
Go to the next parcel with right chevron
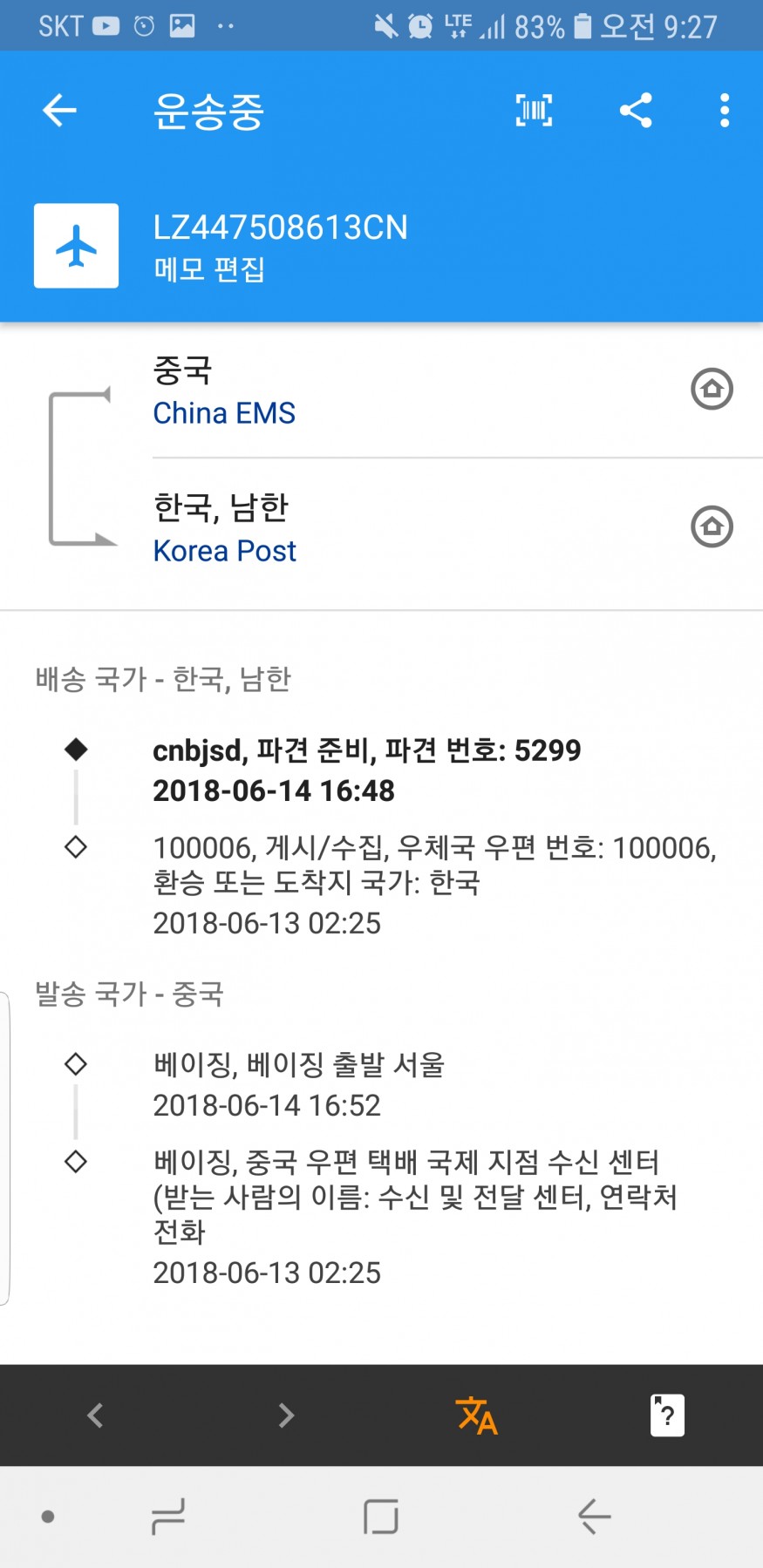tap(286, 1415)
